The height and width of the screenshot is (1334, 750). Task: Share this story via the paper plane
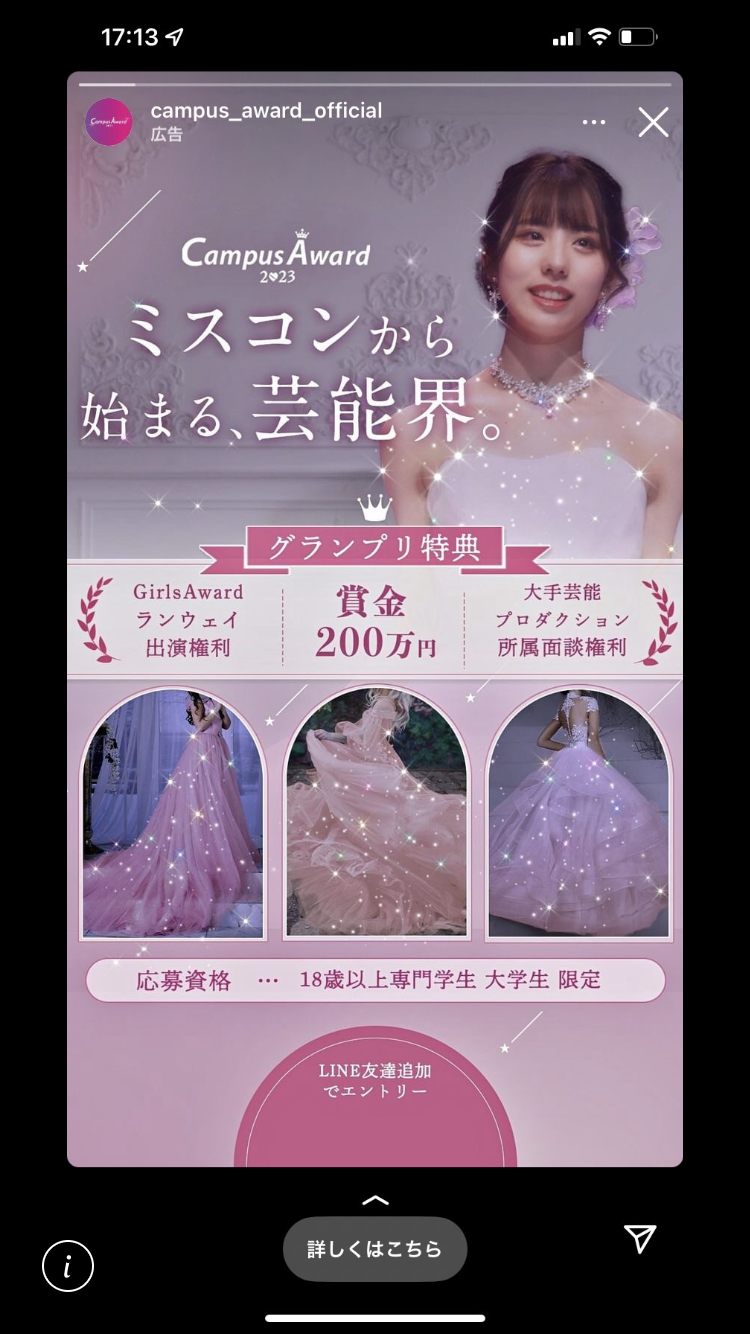(x=640, y=1238)
